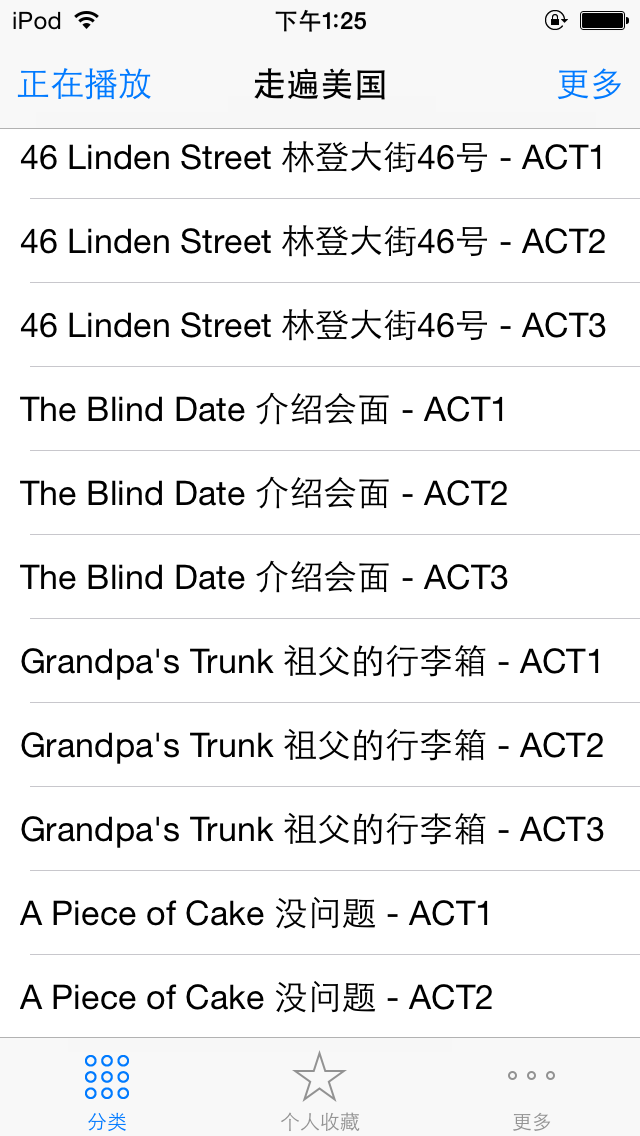Viewport: 640px width, 1136px height.
Task: Open The Blind Date - ACT1
Action: [x=320, y=409]
